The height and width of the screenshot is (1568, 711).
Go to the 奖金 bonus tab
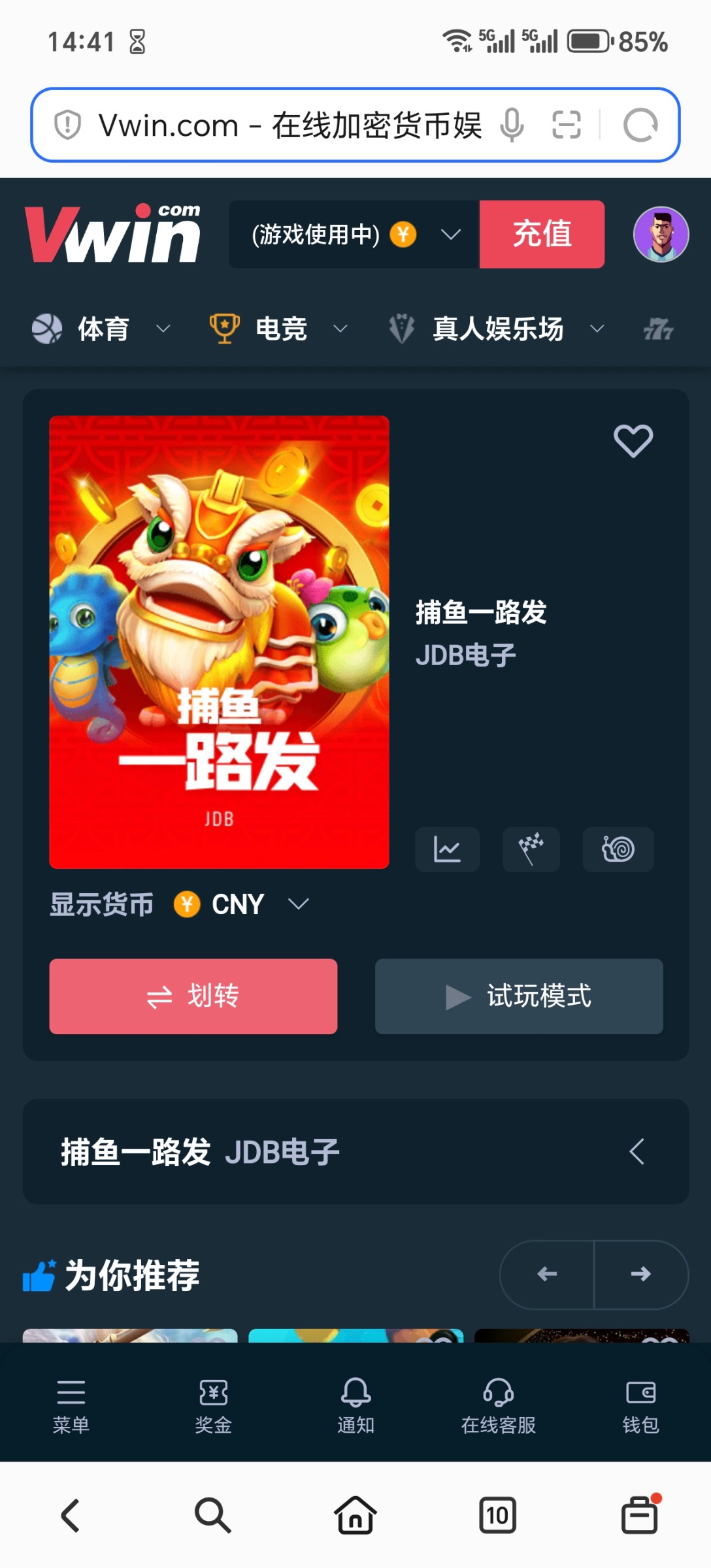point(213,1403)
